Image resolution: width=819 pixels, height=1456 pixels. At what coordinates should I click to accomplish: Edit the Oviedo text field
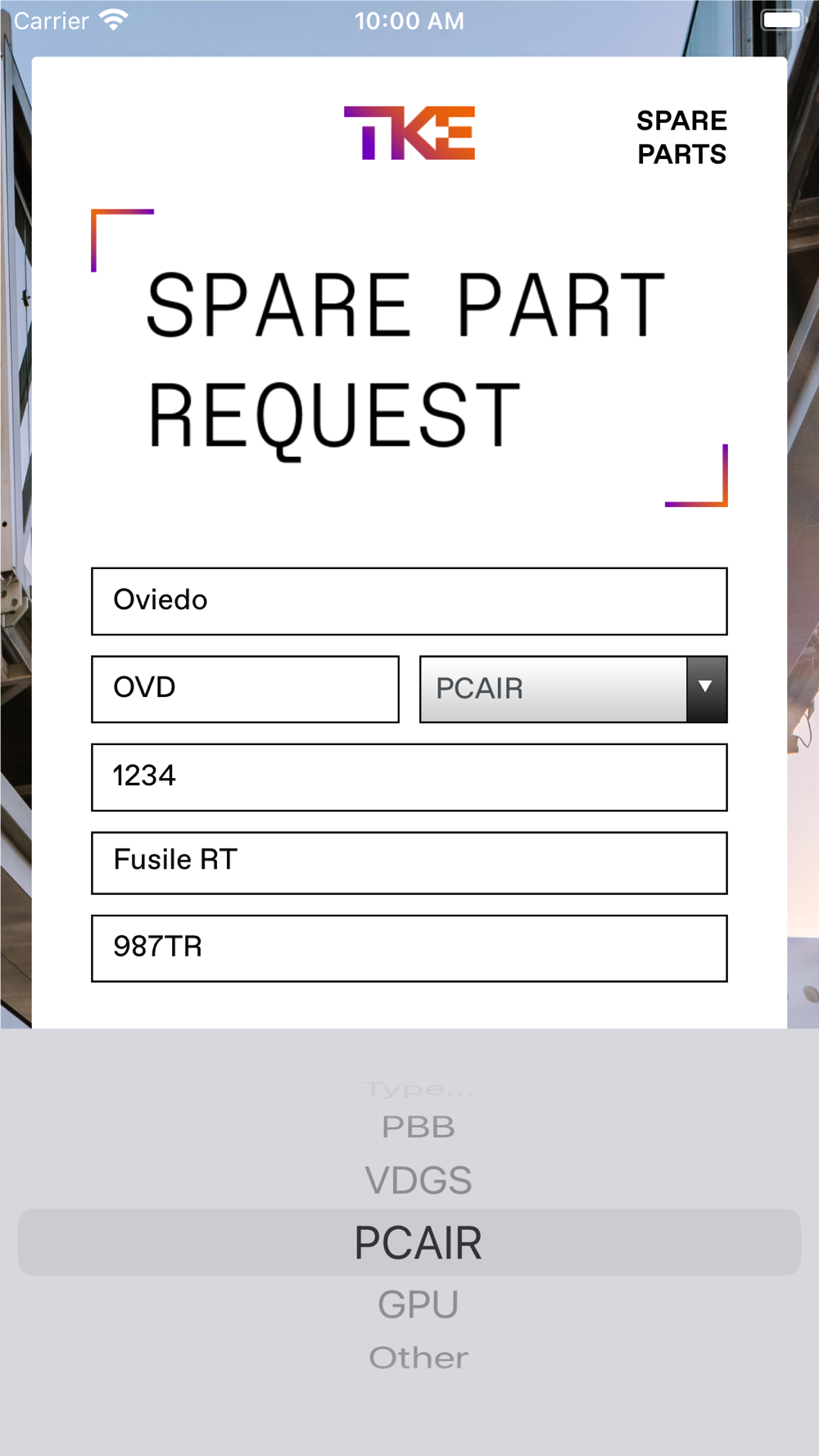(x=409, y=601)
